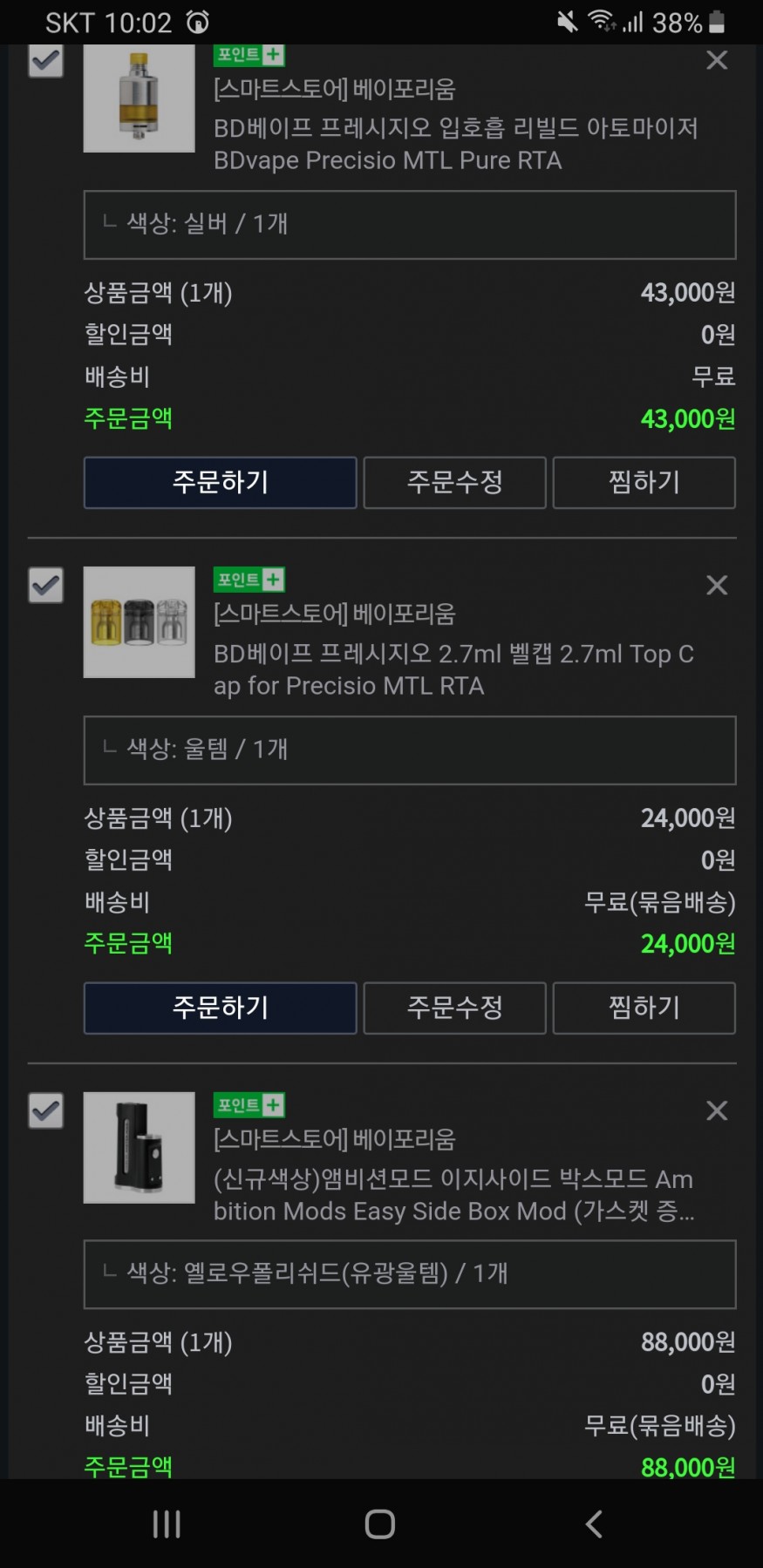The width and height of the screenshot is (763, 1568).
Task: View the 2.7ml bell cap product image
Action: tap(139, 622)
